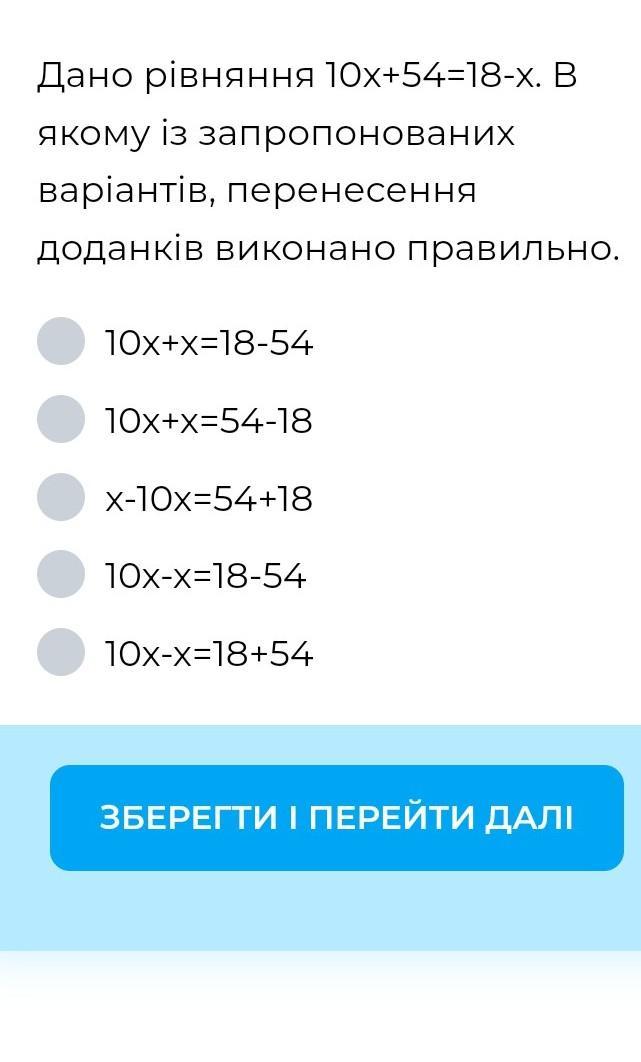Mark the option 10x-x=18-54
Screen dimensions: 641x1062
pos(61,574)
